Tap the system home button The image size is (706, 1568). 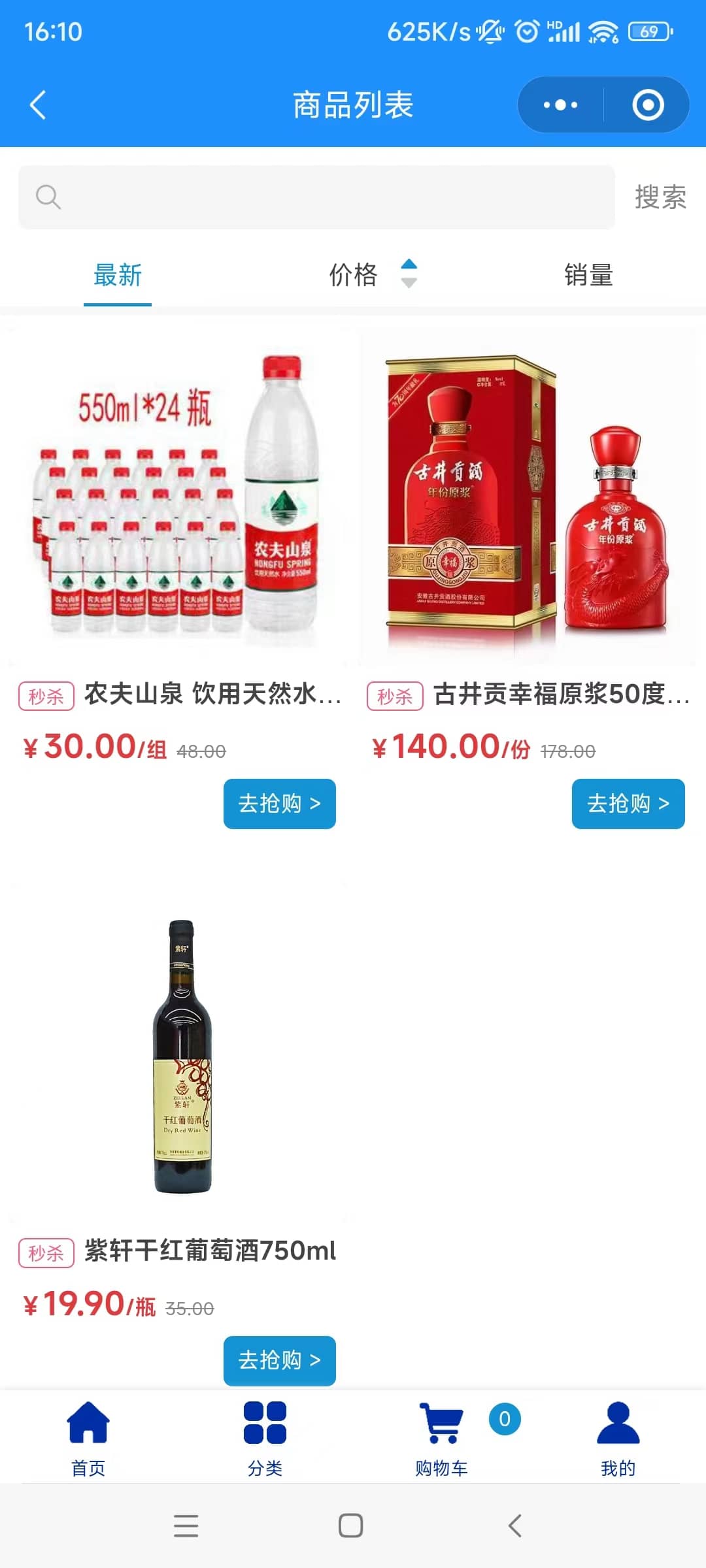pos(351,1526)
